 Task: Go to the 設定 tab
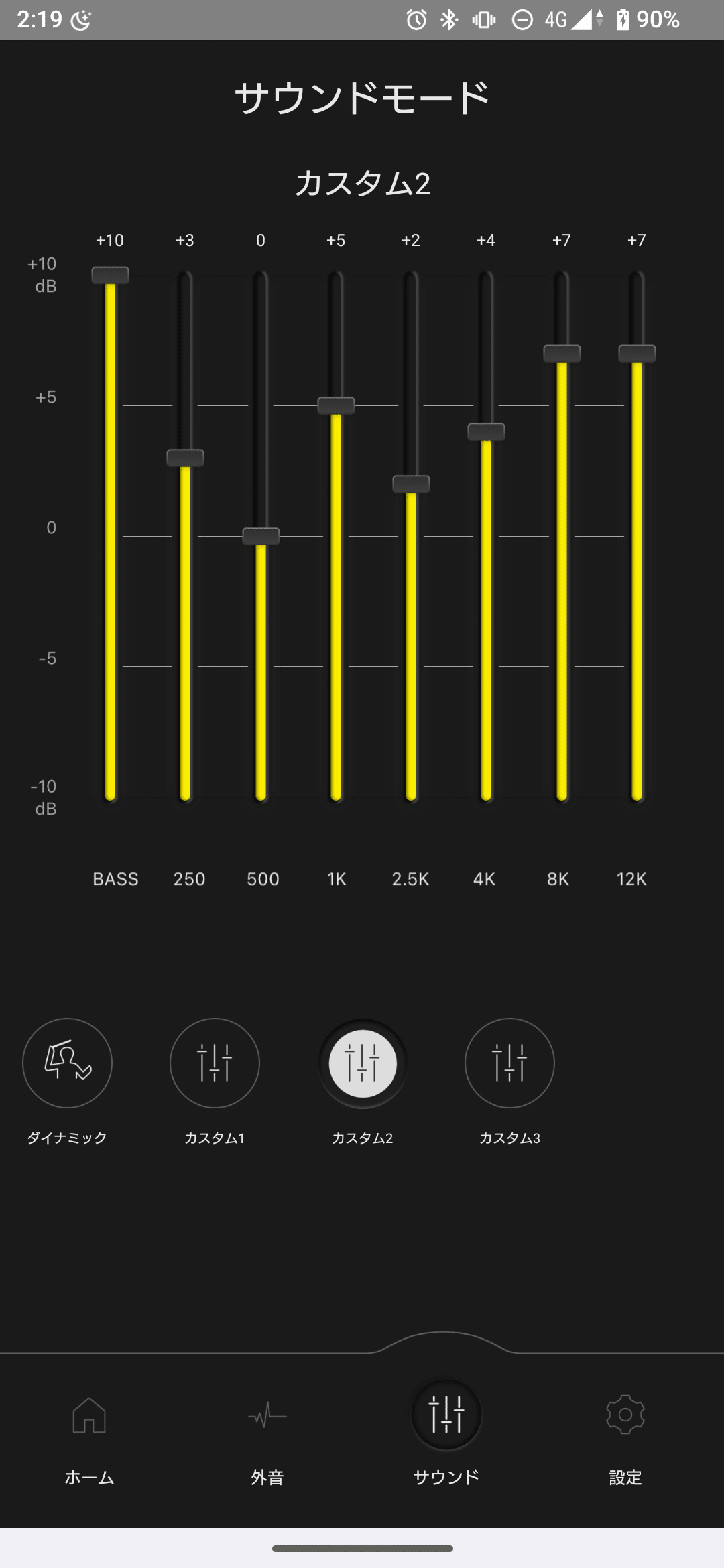point(625,1434)
